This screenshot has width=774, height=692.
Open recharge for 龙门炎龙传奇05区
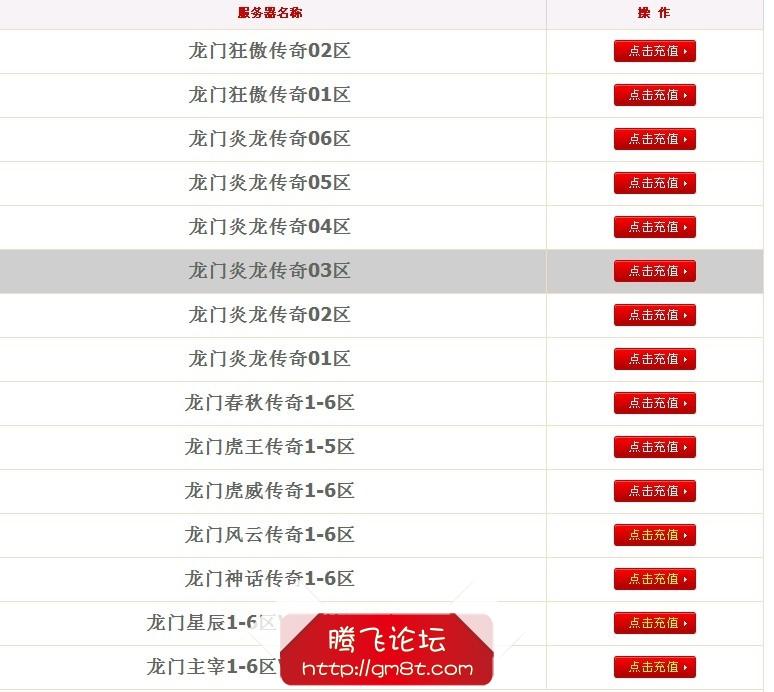[x=654, y=183]
